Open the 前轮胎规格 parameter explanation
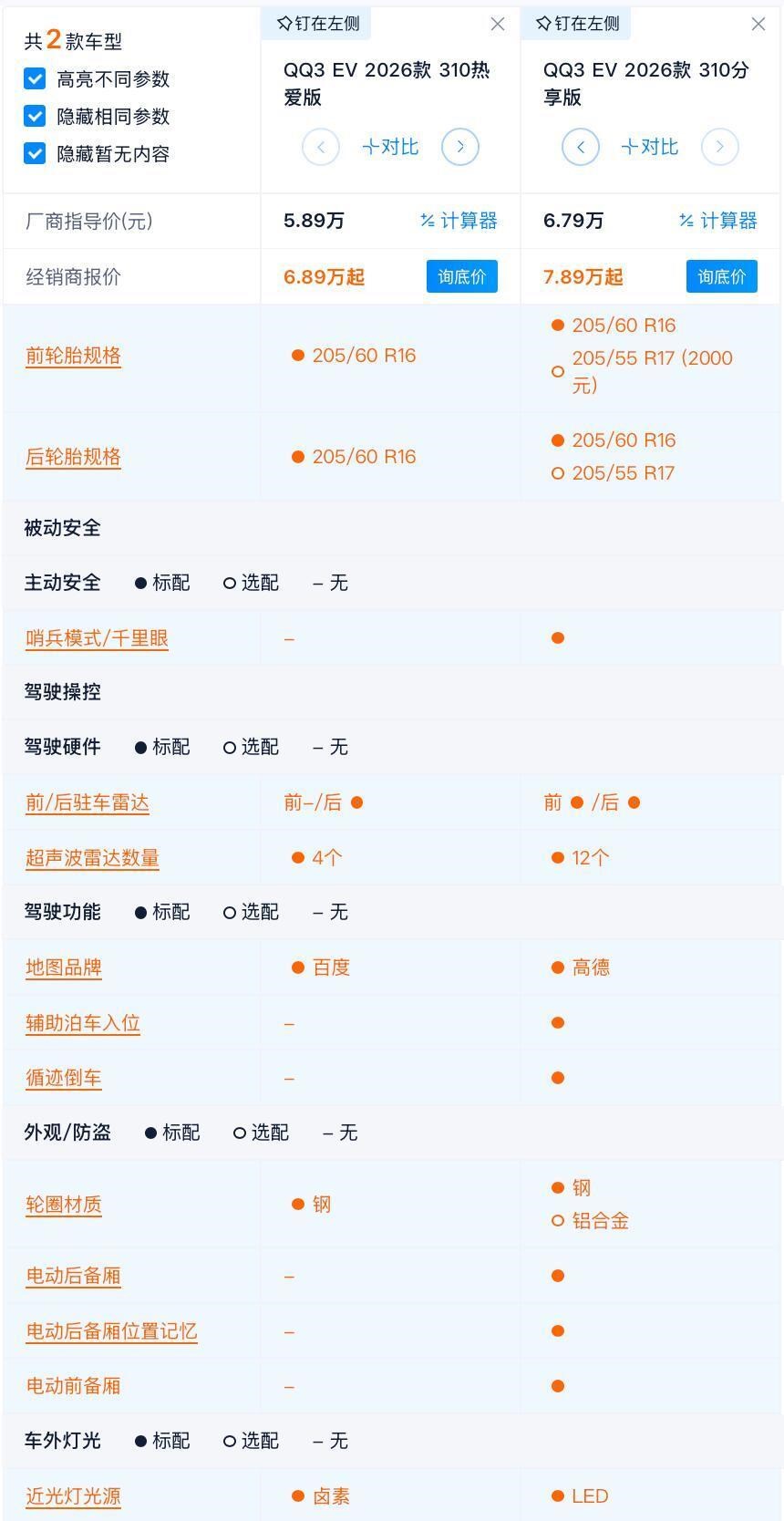784x1521 pixels. [73, 356]
